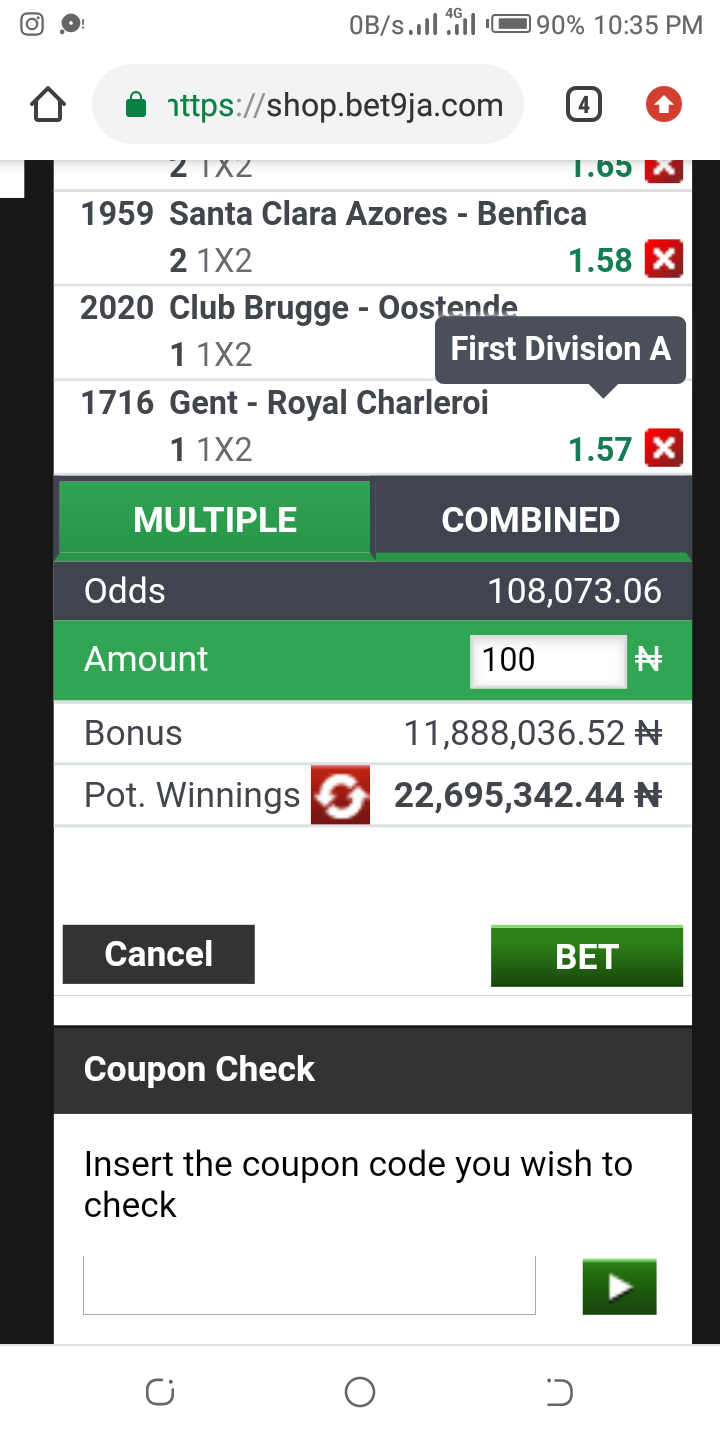Remove Gent - Royal Charleroi selection

pyautogui.click(x=663, y=449)
